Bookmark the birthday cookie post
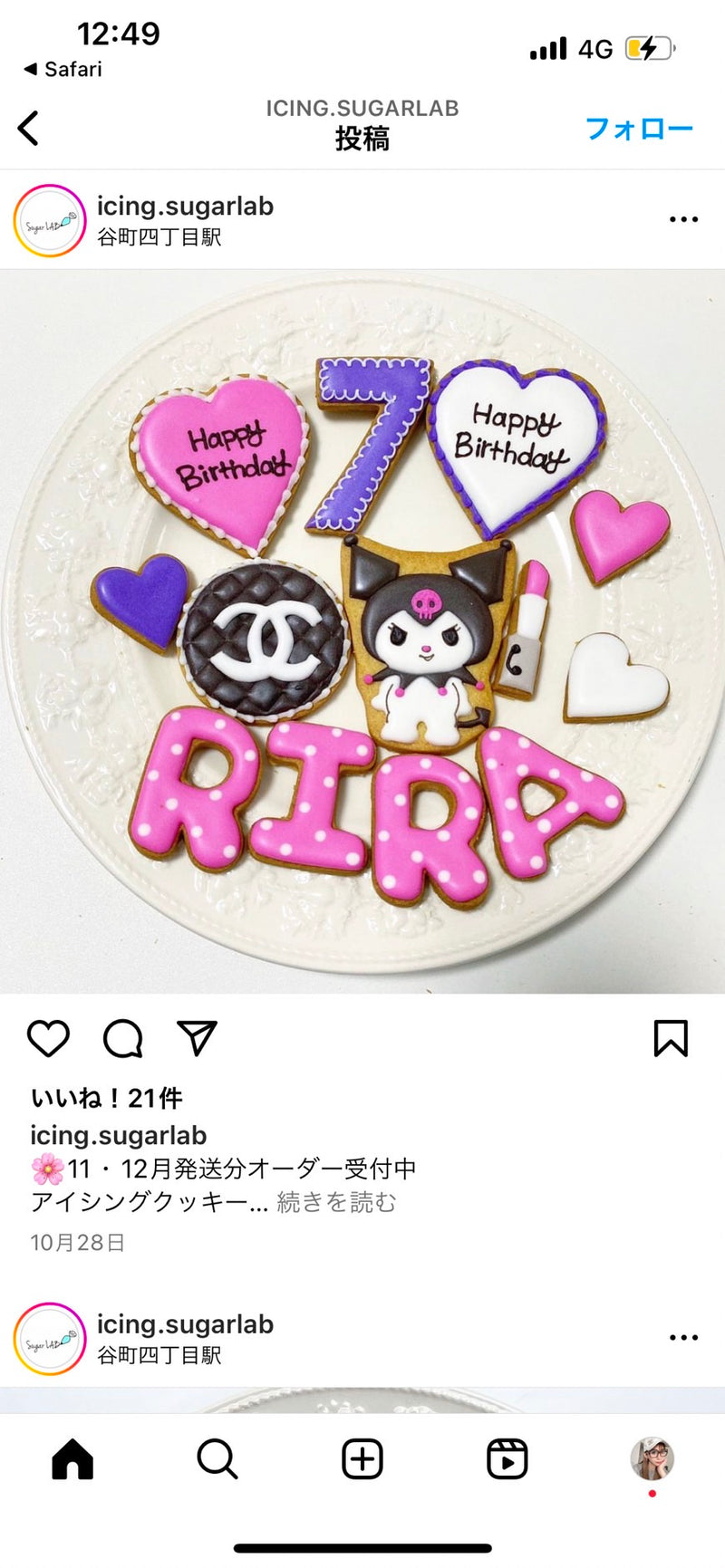 tap(671, 1038)
